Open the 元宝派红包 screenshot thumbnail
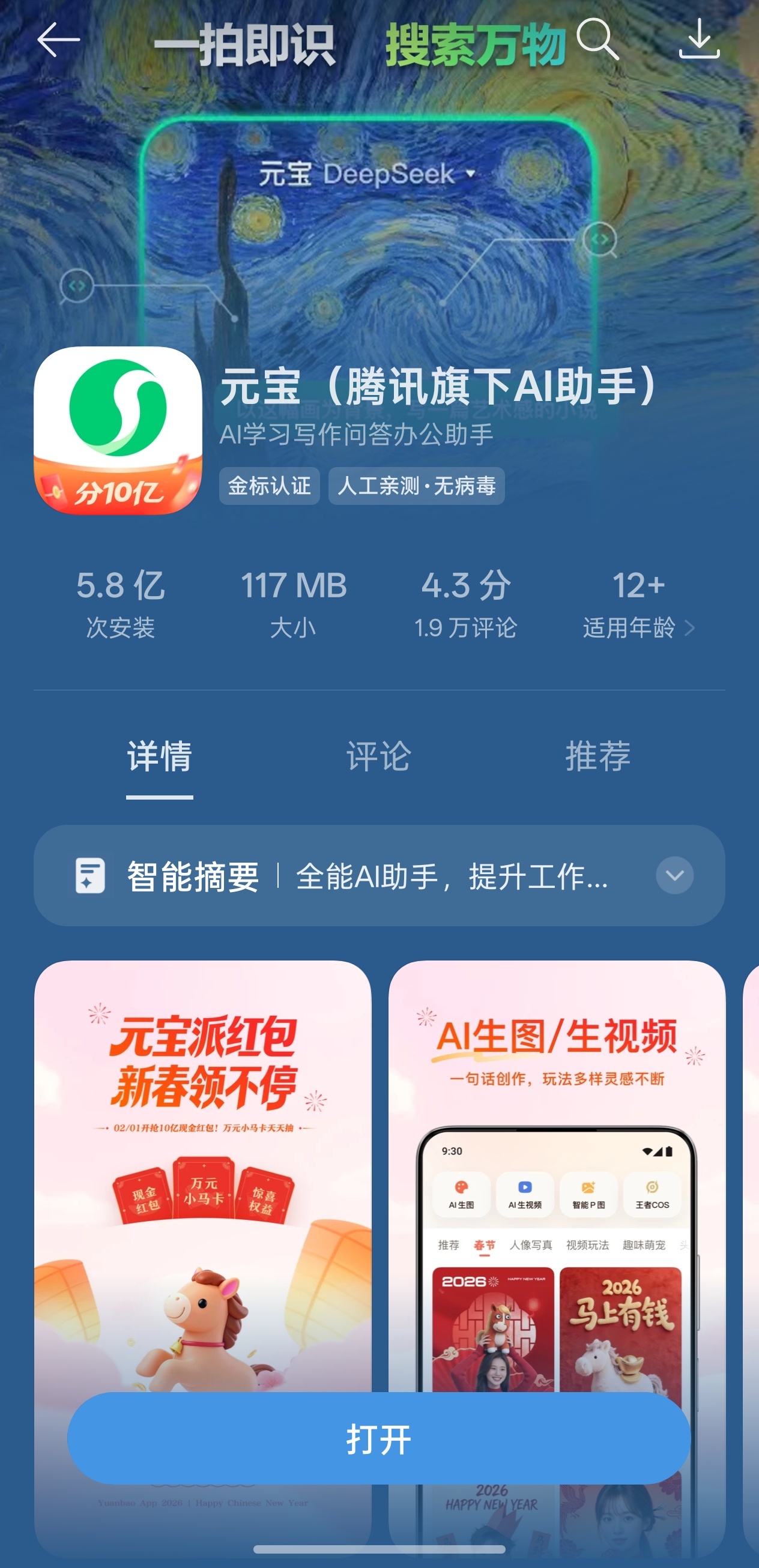The width and height of the screenshot is (759, 1568). click(204, 1157)
